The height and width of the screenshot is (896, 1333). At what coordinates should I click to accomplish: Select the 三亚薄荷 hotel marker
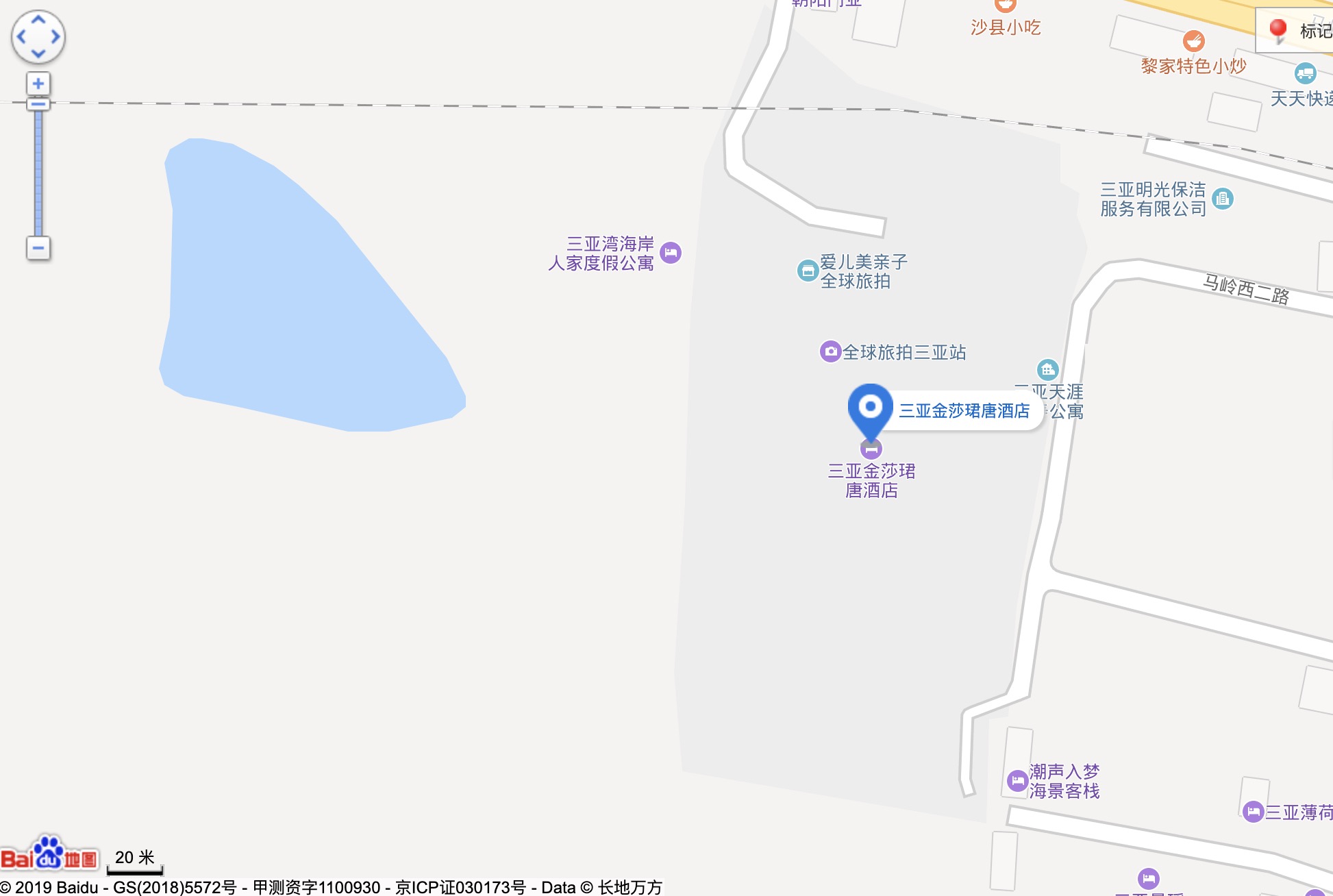tap(1253, 812)
